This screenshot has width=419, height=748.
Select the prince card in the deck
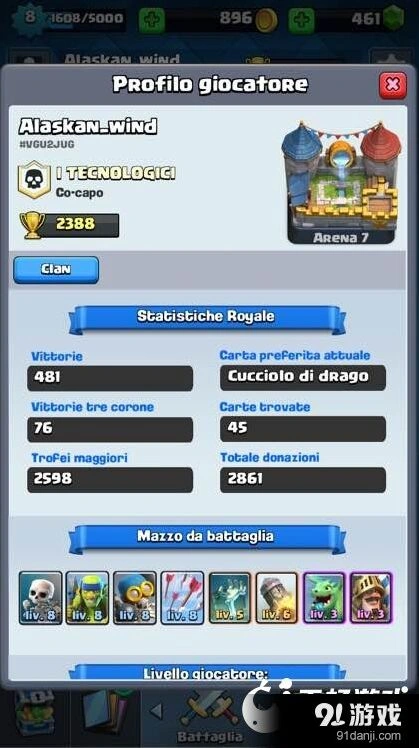[371, 598]
